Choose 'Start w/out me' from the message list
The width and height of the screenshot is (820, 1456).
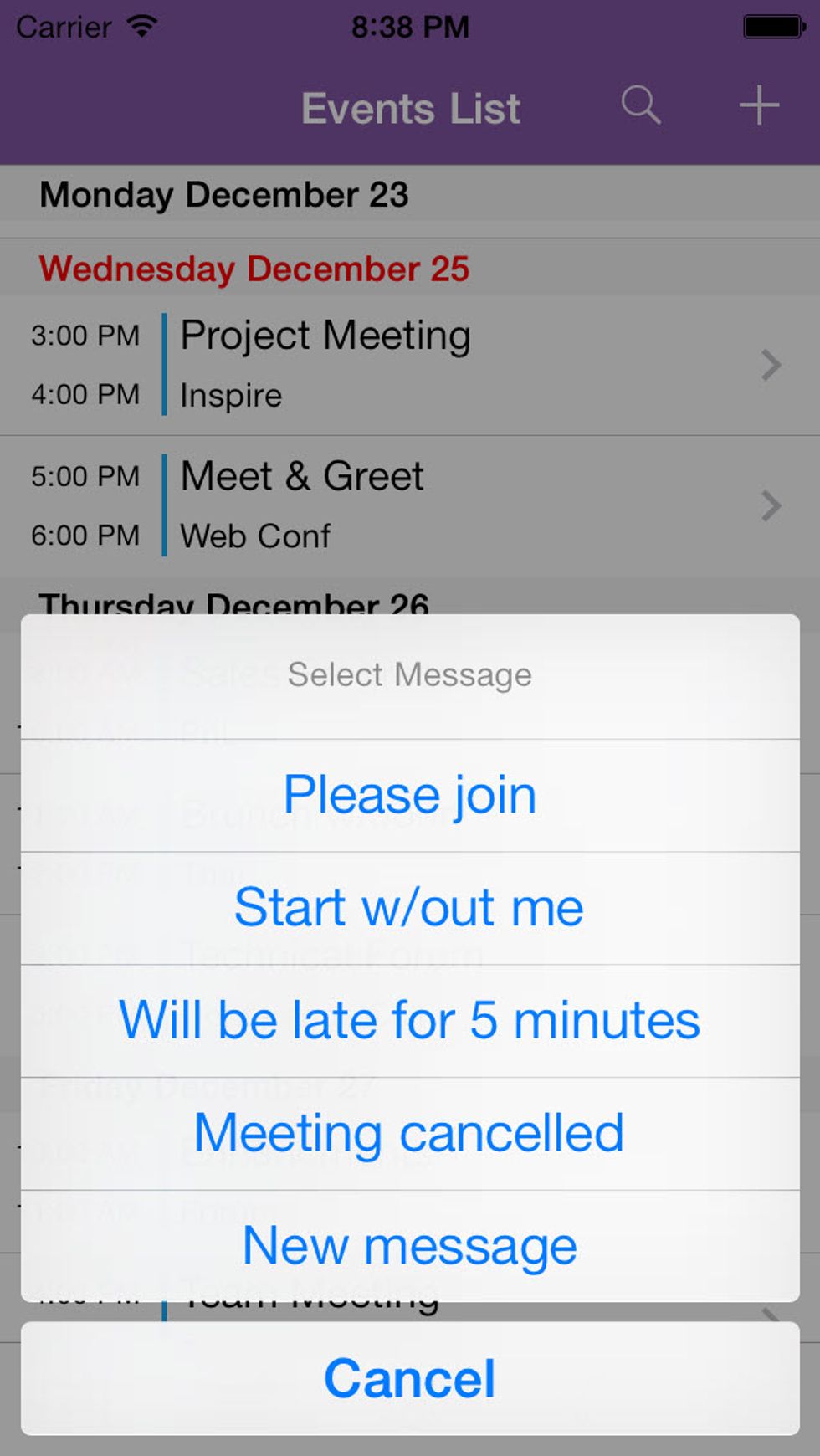coord(409,905)
